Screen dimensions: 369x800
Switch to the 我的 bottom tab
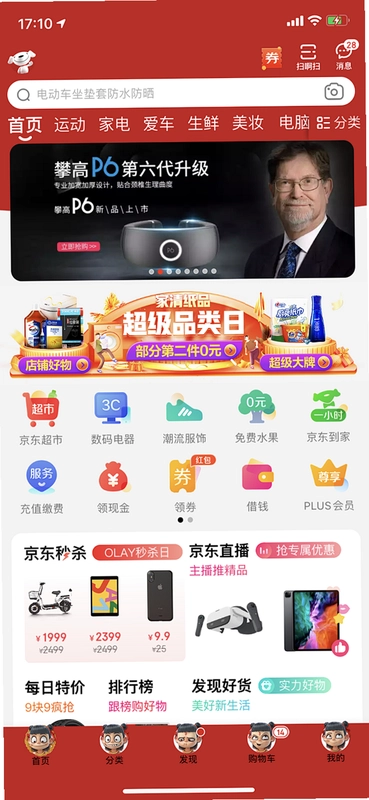click(335, 742)
